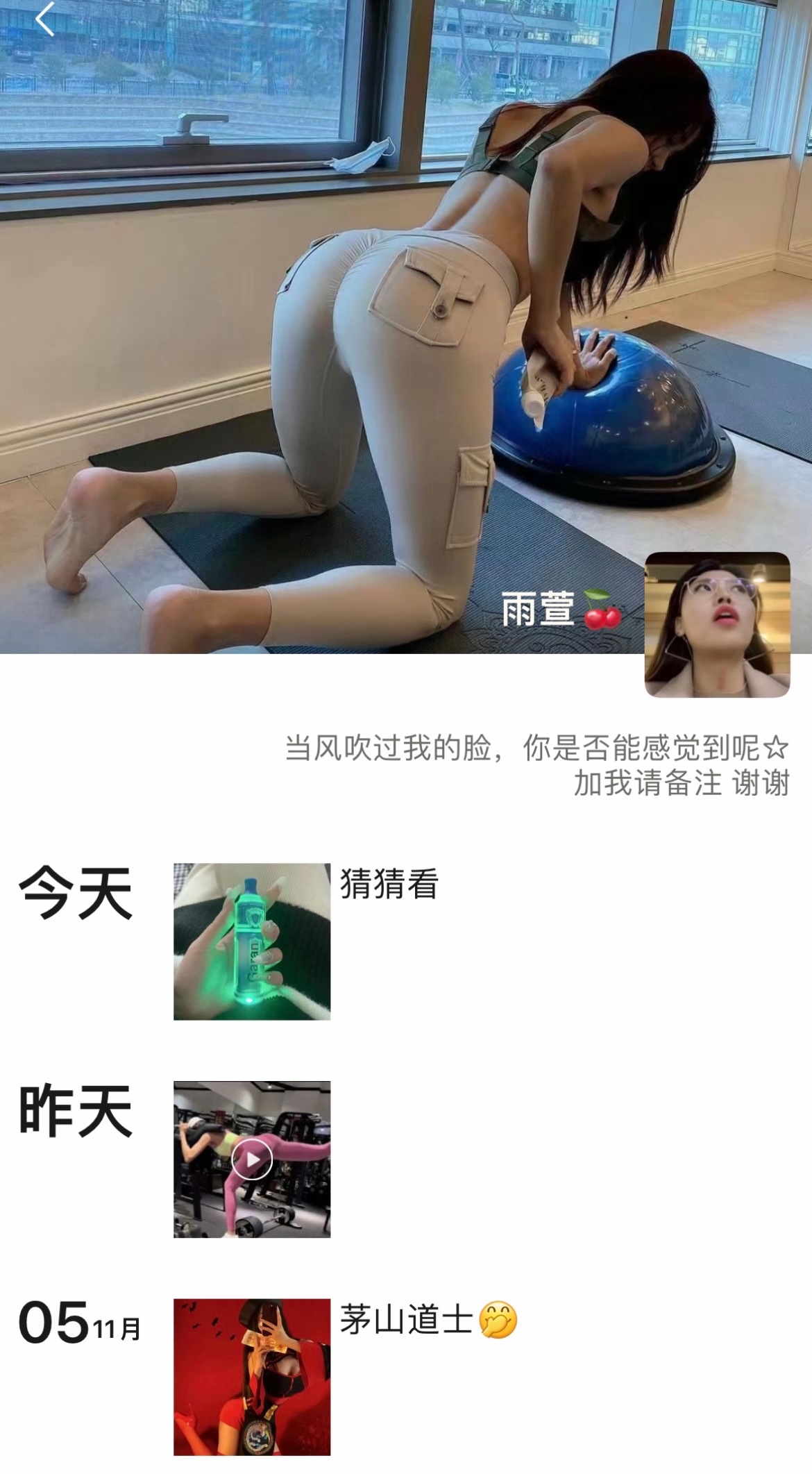Open today's post captioned 猜猜看

click(x=252, y=941)
